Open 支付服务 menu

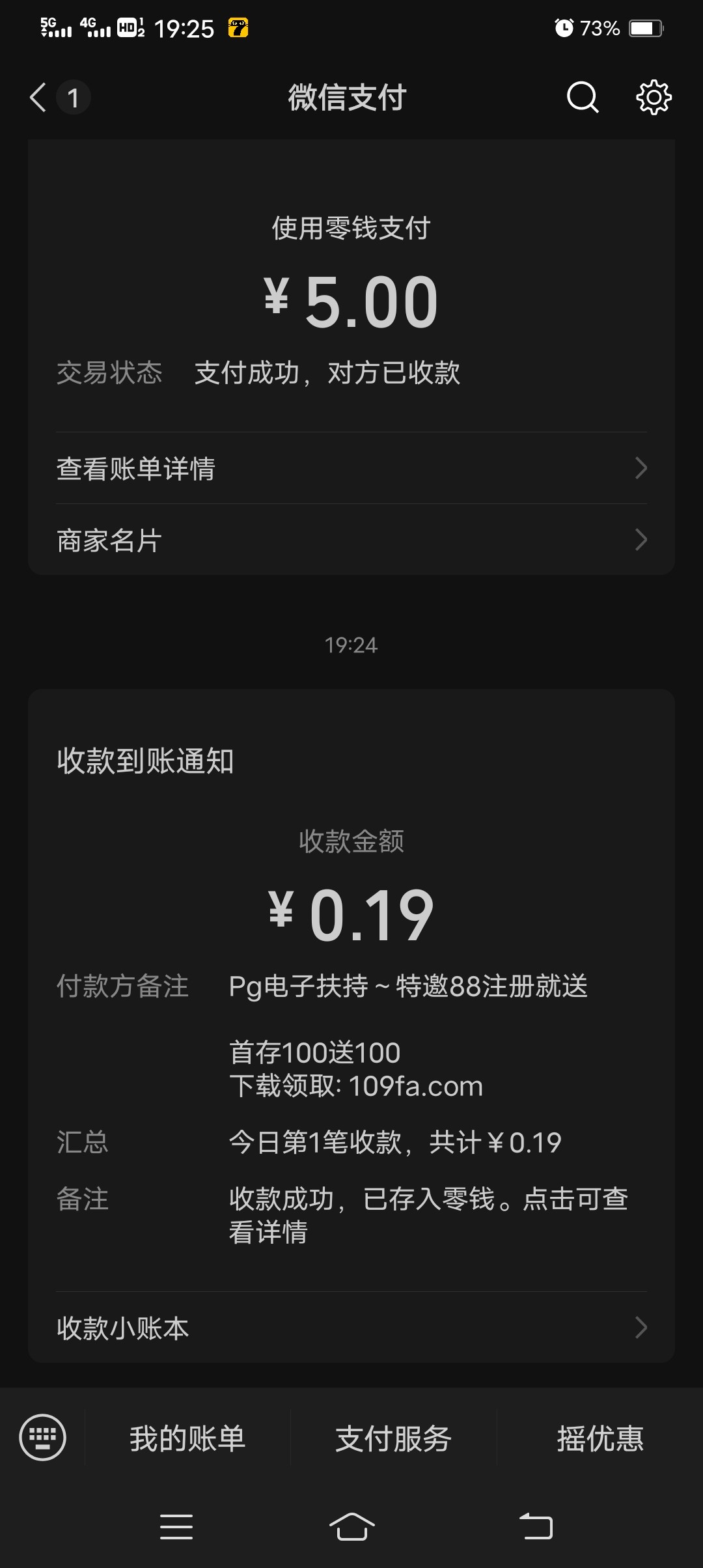point(393,1438)
